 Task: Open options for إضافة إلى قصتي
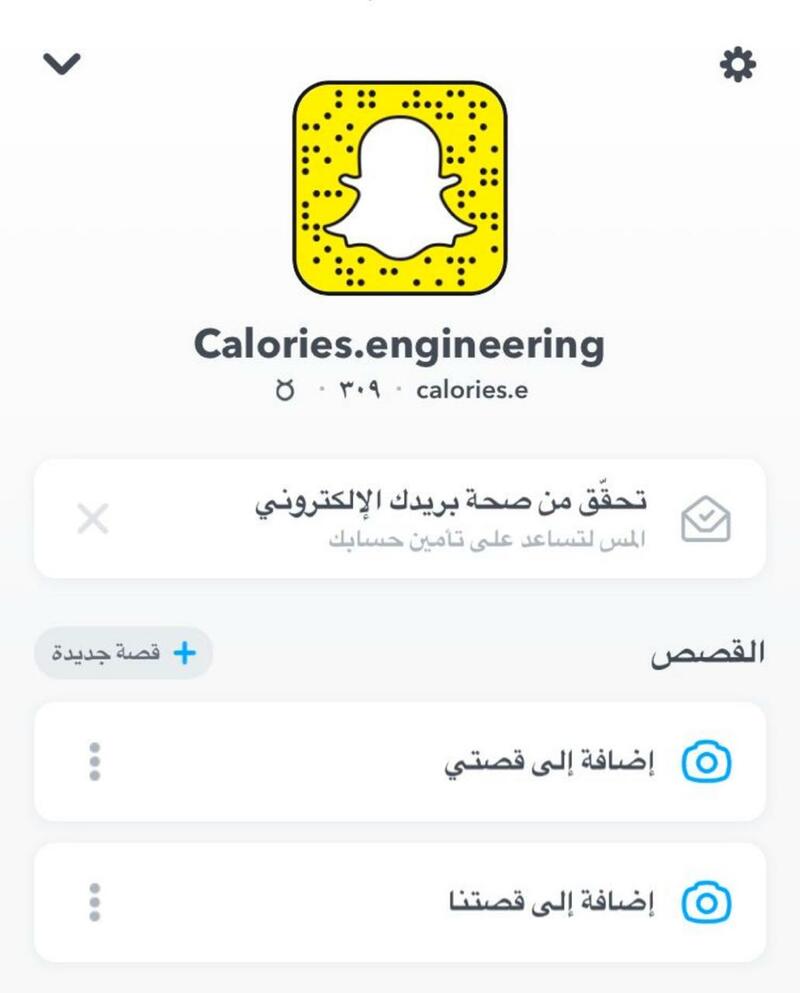94,762
